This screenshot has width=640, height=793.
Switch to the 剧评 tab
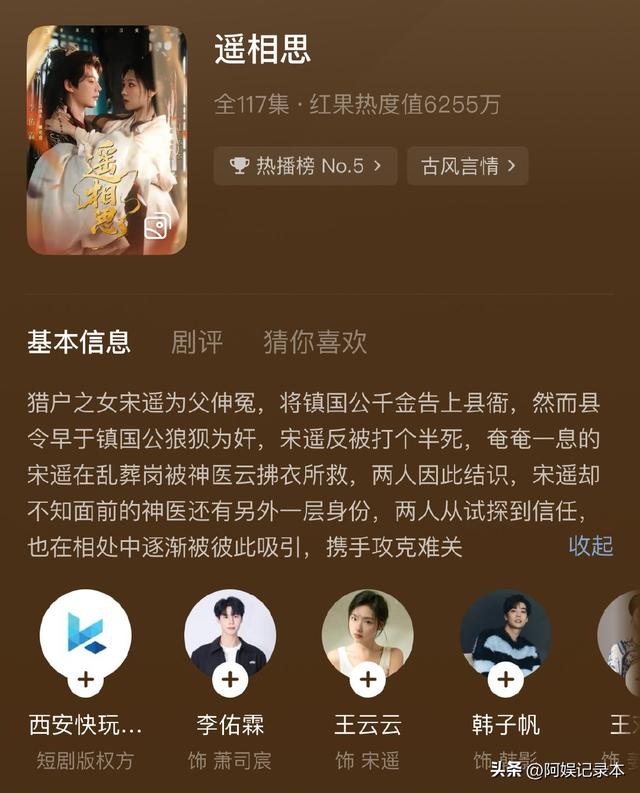pos(196,342)
